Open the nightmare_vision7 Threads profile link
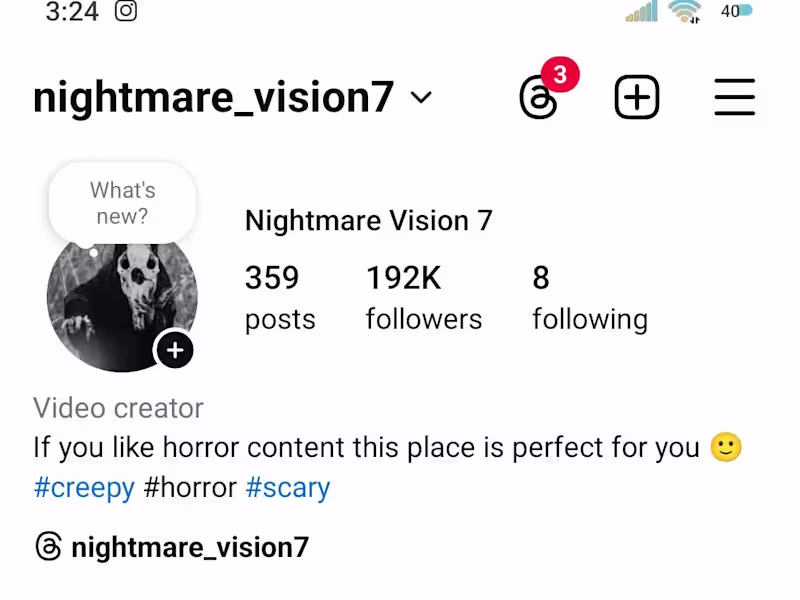 click(172, 547)
